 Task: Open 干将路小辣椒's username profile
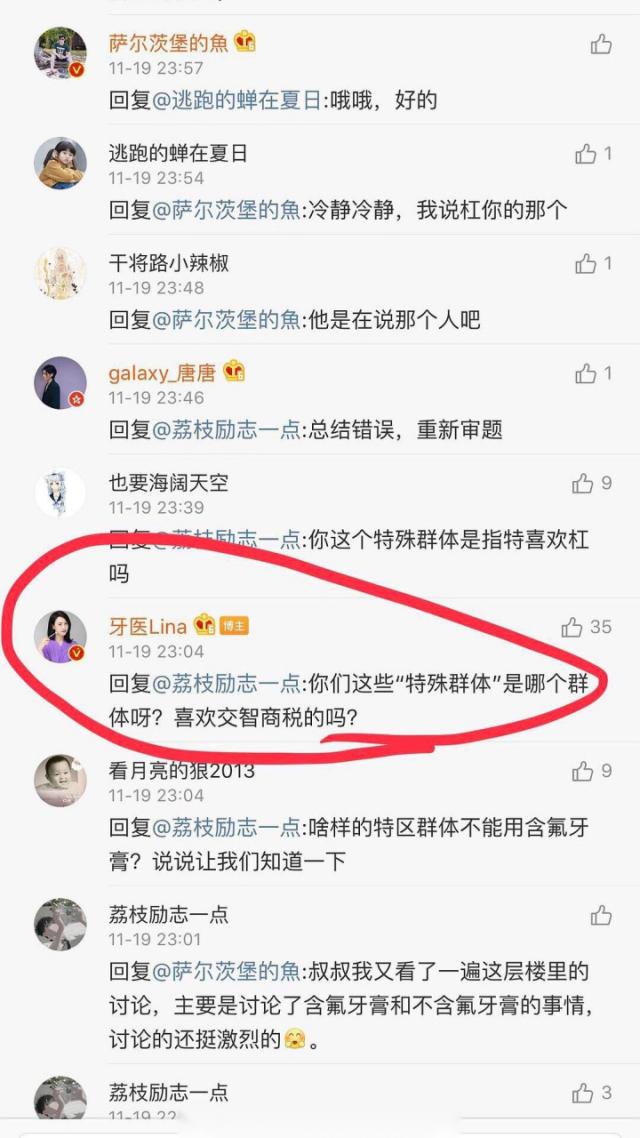pyautogui.click(x=169, y=263)
